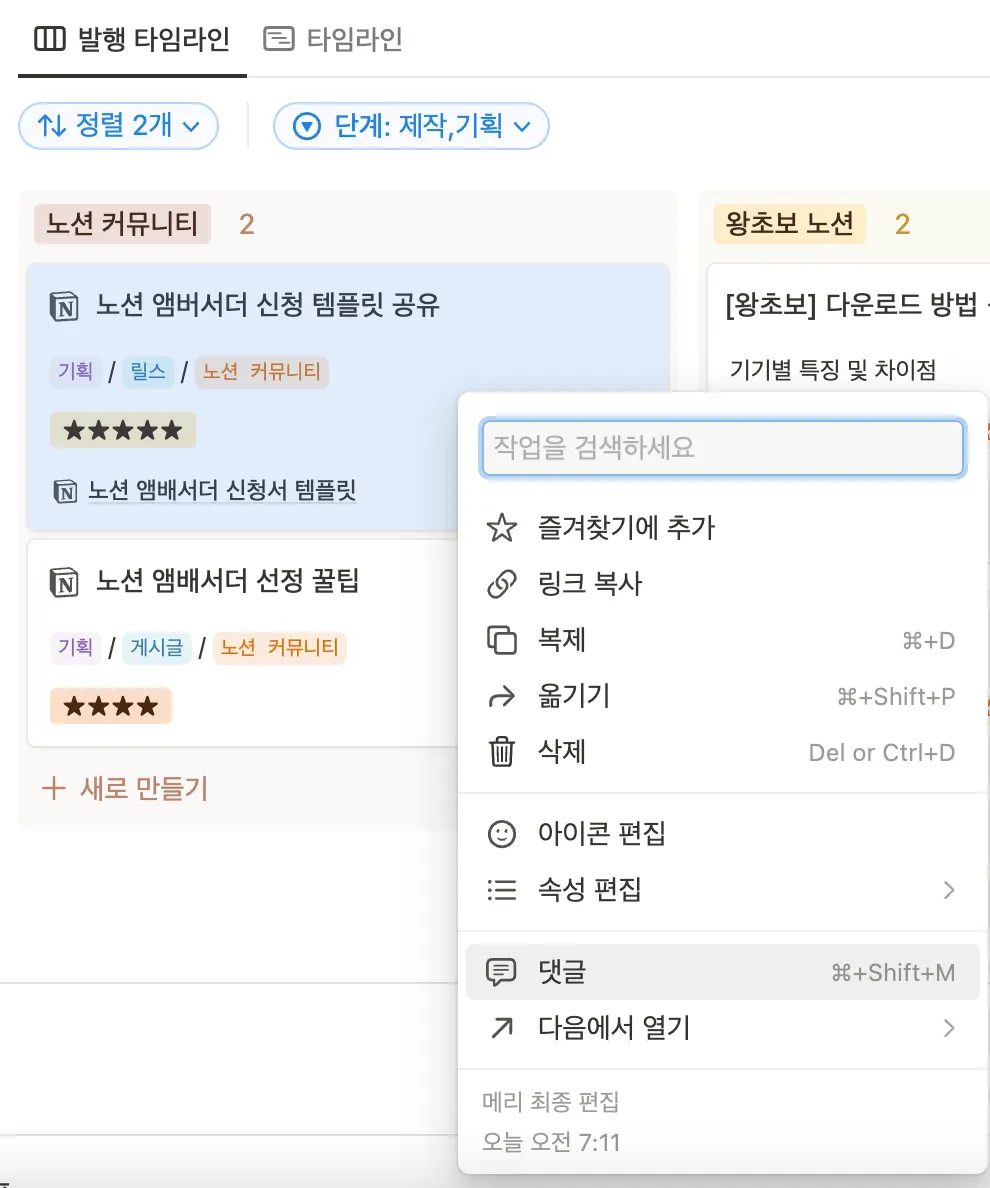Switch to the 발행 타임라인 tab

pyautogui.click(x=132, y=39)
